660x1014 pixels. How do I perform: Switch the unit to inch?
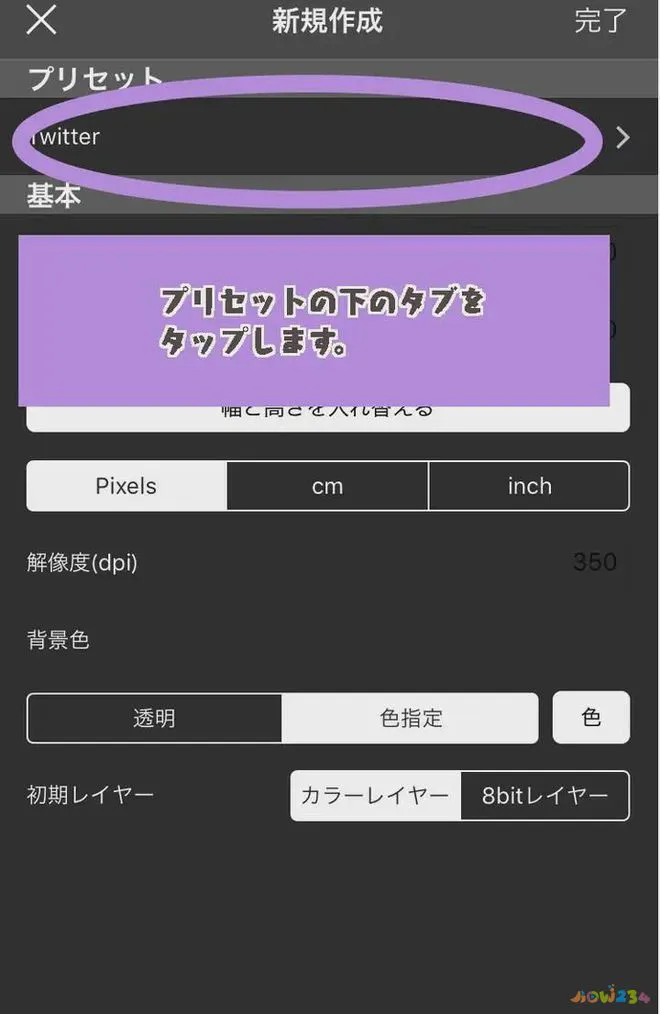click(x=529, y=486)
